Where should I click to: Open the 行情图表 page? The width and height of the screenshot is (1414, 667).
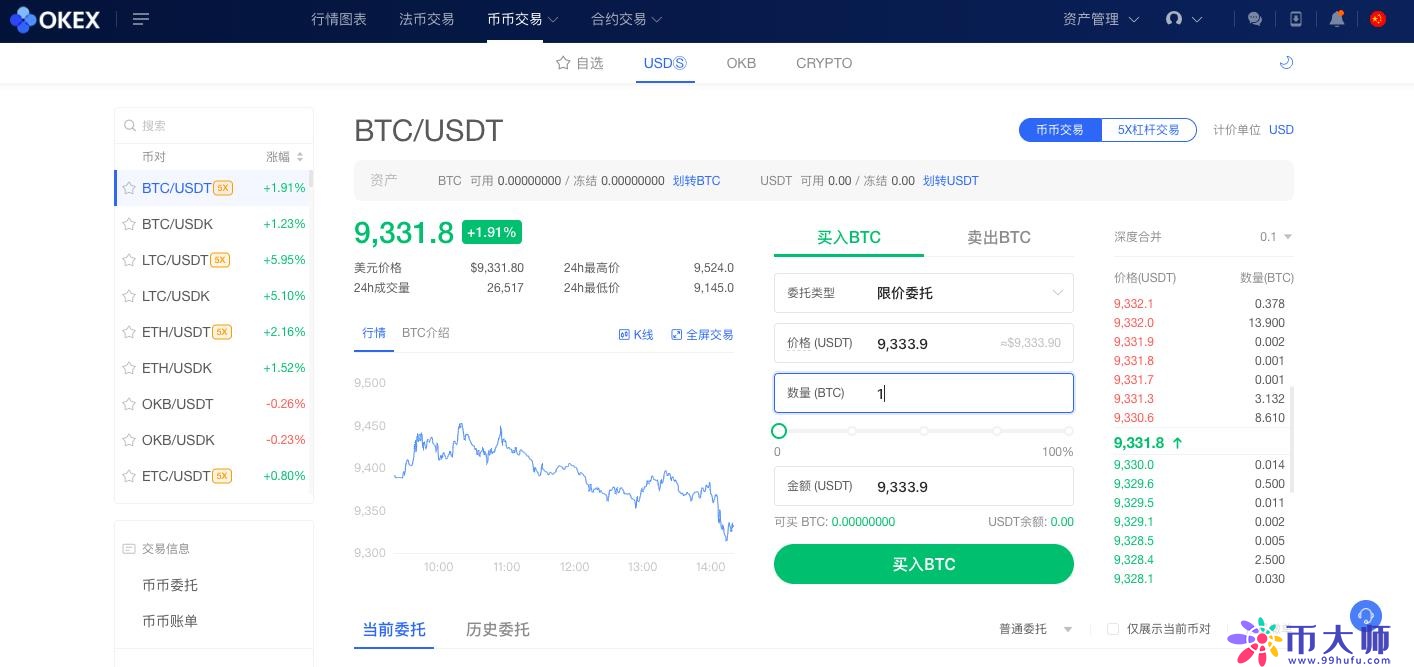tap(339, 19)
